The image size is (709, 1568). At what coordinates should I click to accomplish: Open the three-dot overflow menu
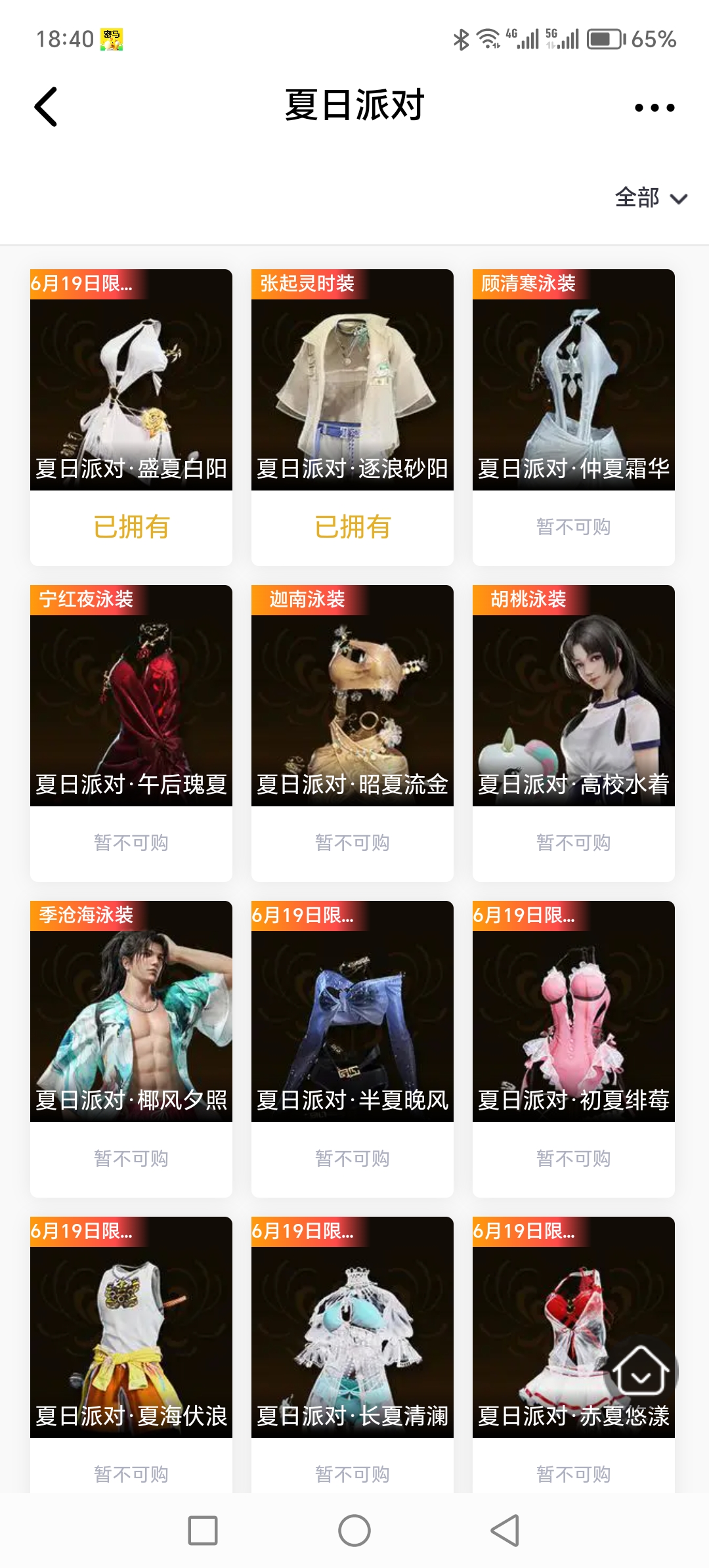(654, 108)
